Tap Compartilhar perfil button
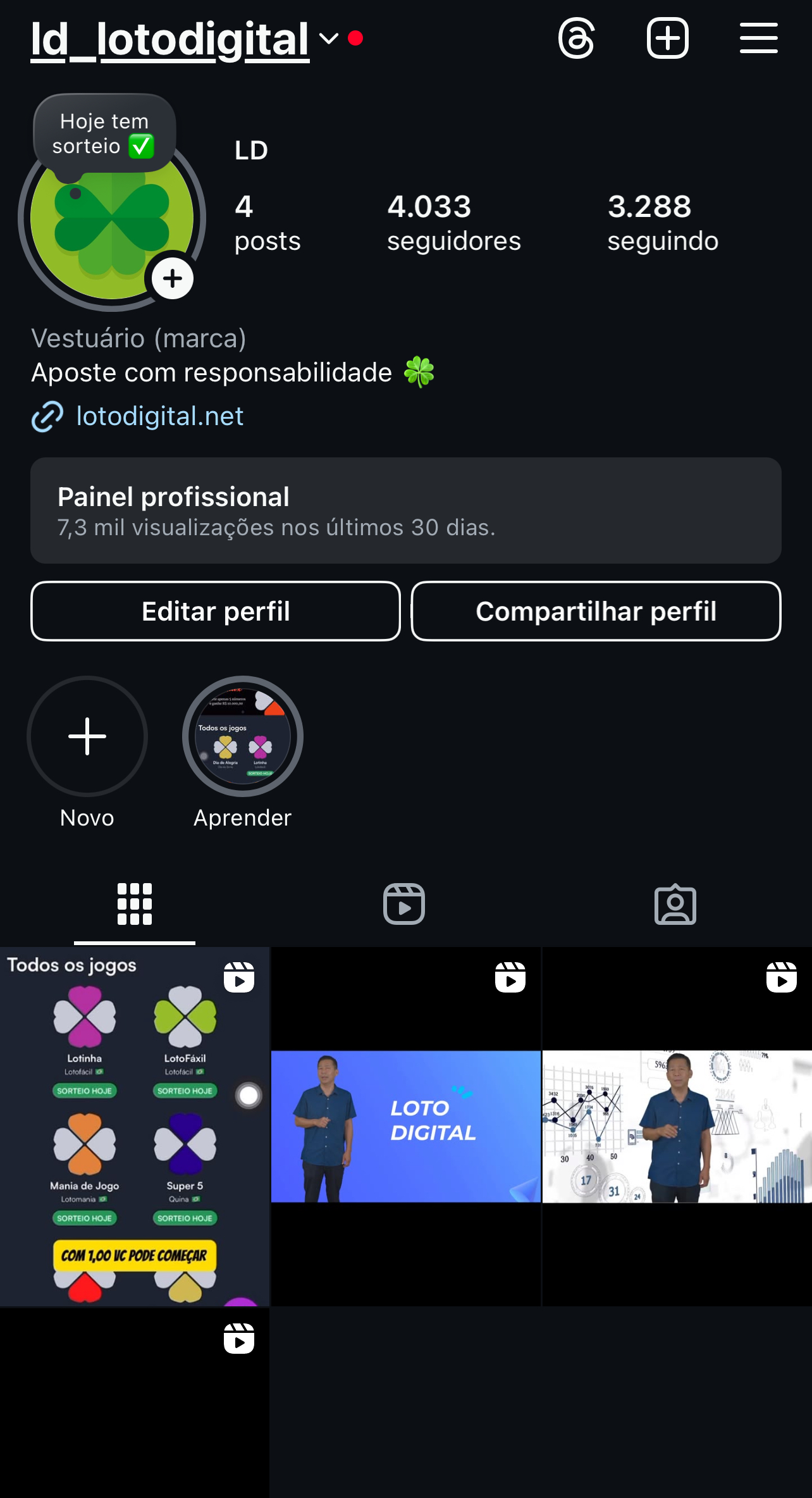Screen dimensions: 812x1498 coord(596,611)
